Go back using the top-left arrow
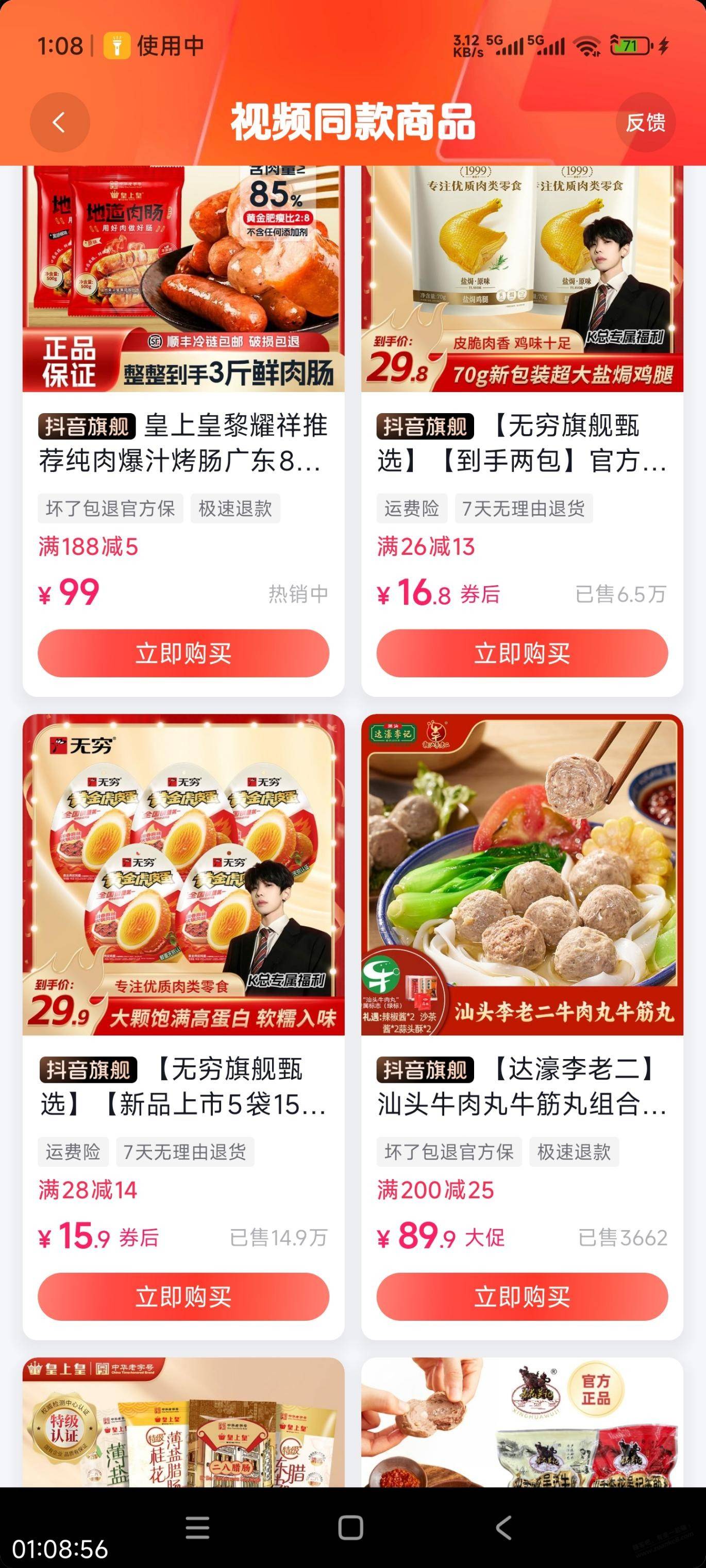The image size is (706, 1568). pos(60,123)
